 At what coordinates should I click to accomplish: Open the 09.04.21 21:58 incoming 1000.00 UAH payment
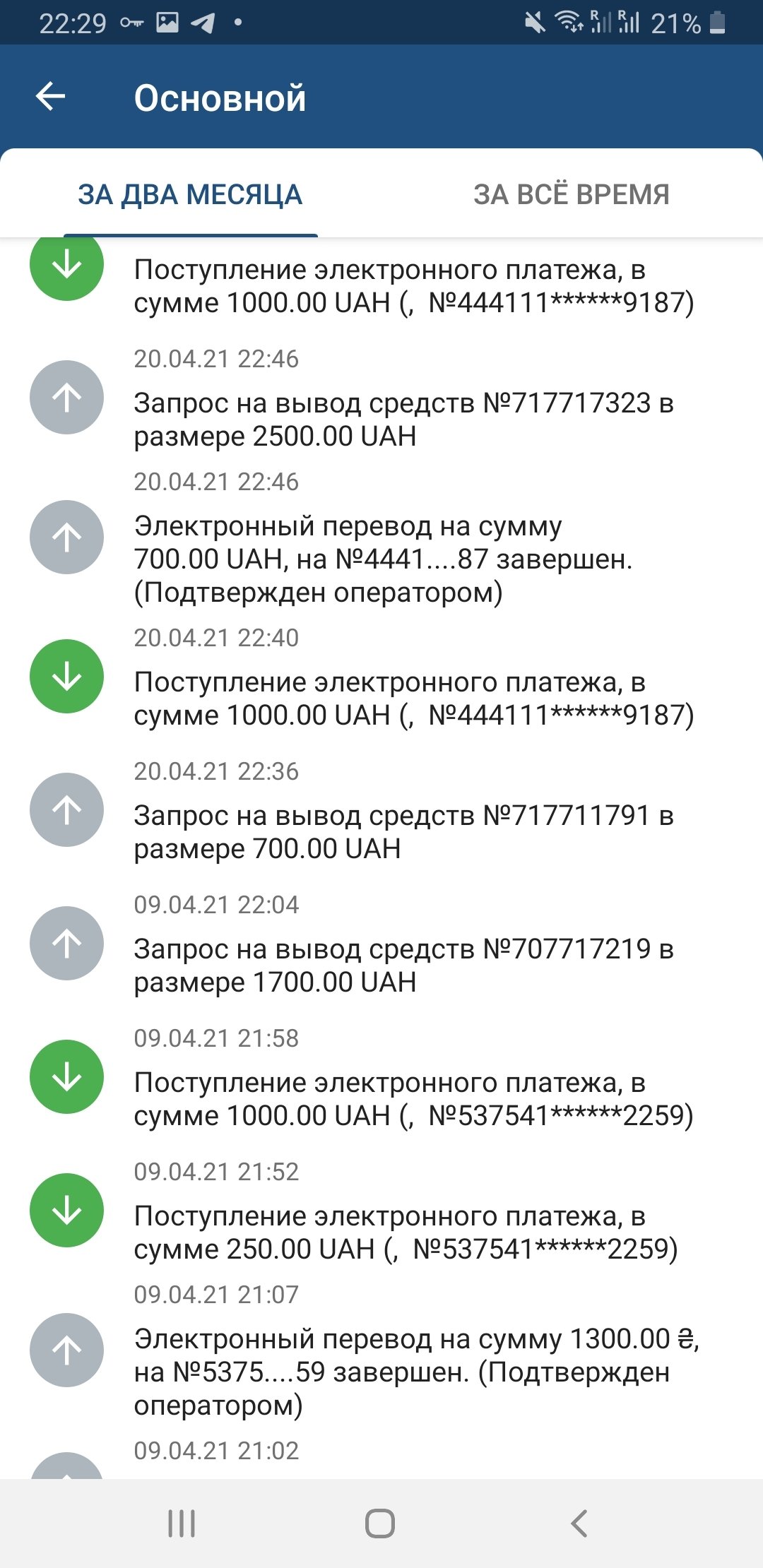click(x=413, y=1099)
